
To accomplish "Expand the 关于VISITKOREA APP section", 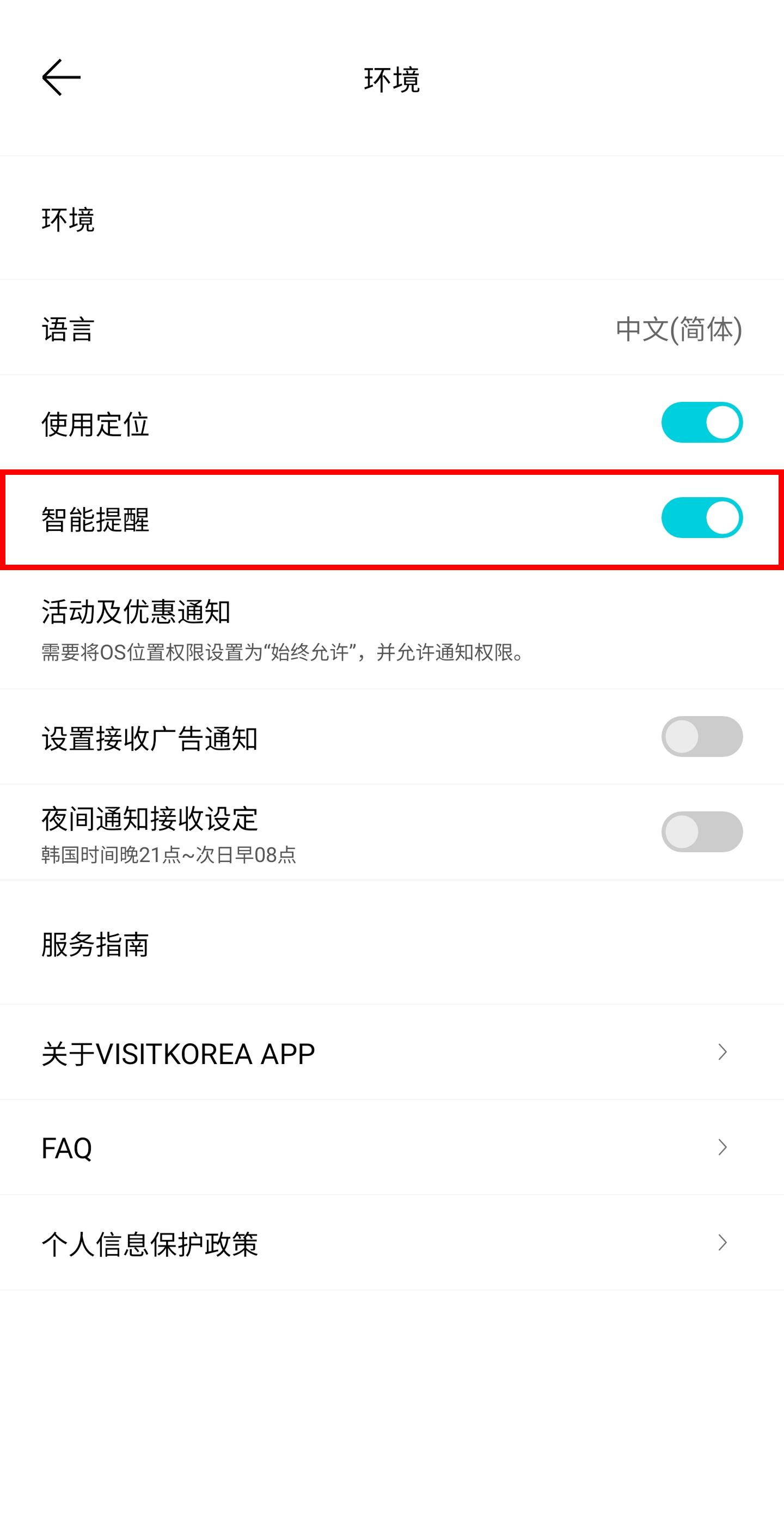I will tap(721, 1052).
